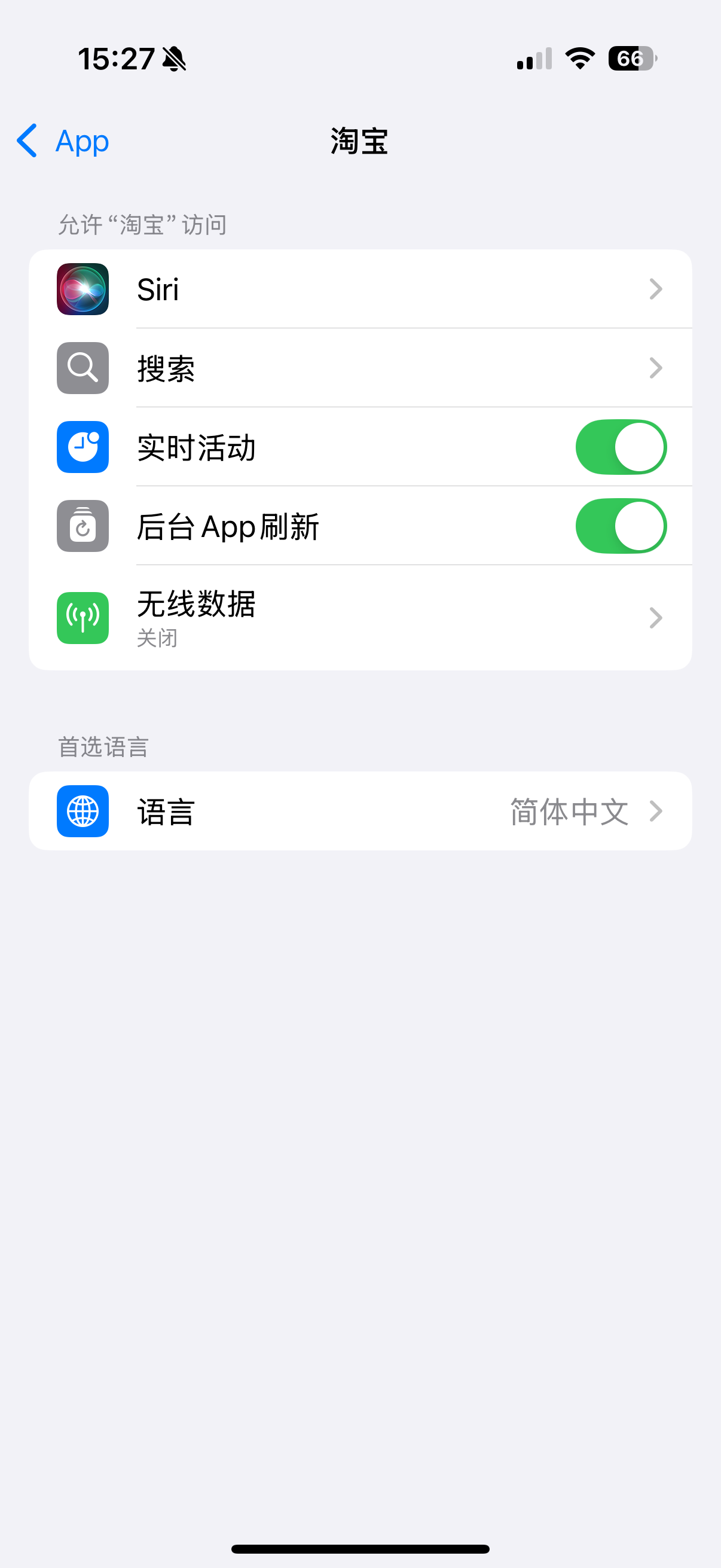This screenshot has width=721, height=1568.
Task: Open the 无线数据 settings
Action: point(360,618)
